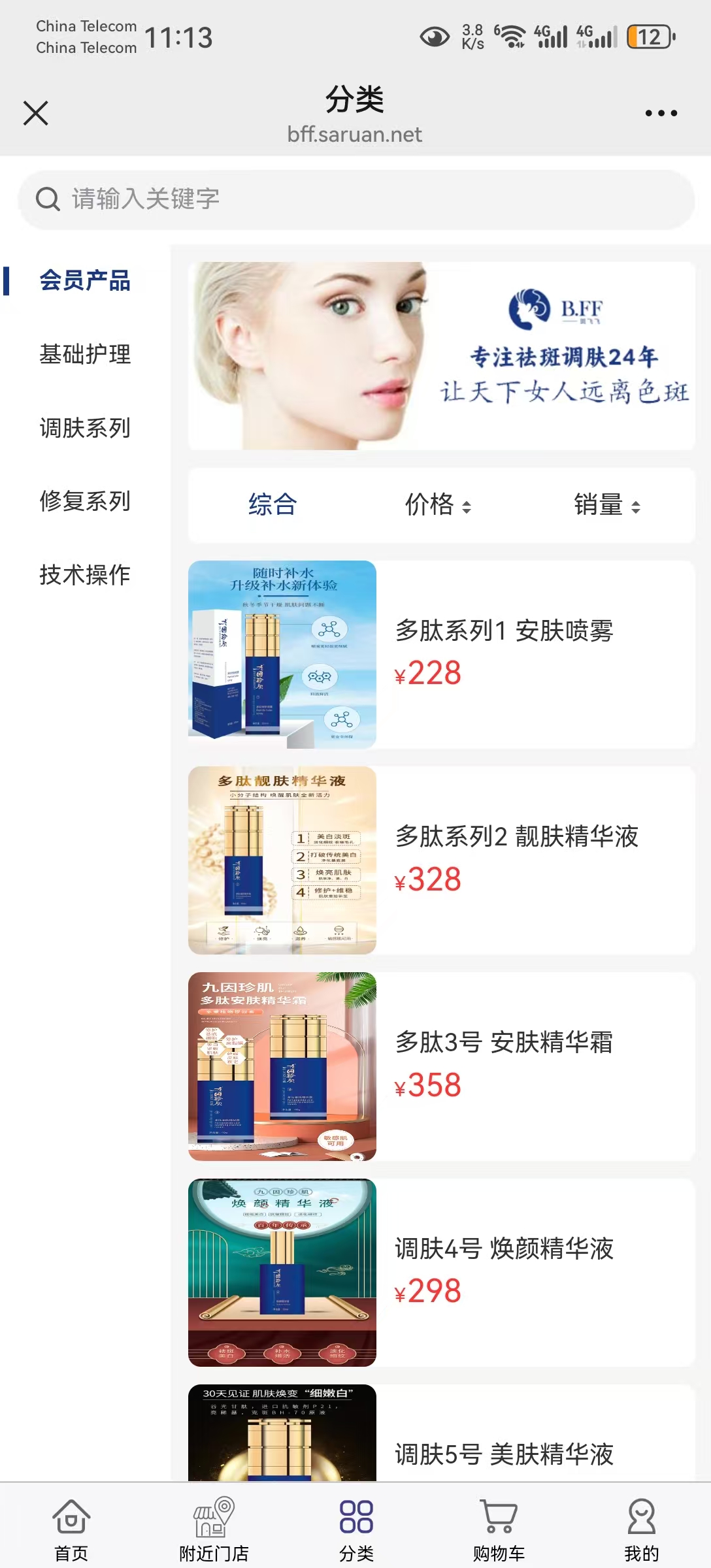Select the 会员产品 category
The width and height of the screenshot is (711, 1568).
[x=85, y=281]
